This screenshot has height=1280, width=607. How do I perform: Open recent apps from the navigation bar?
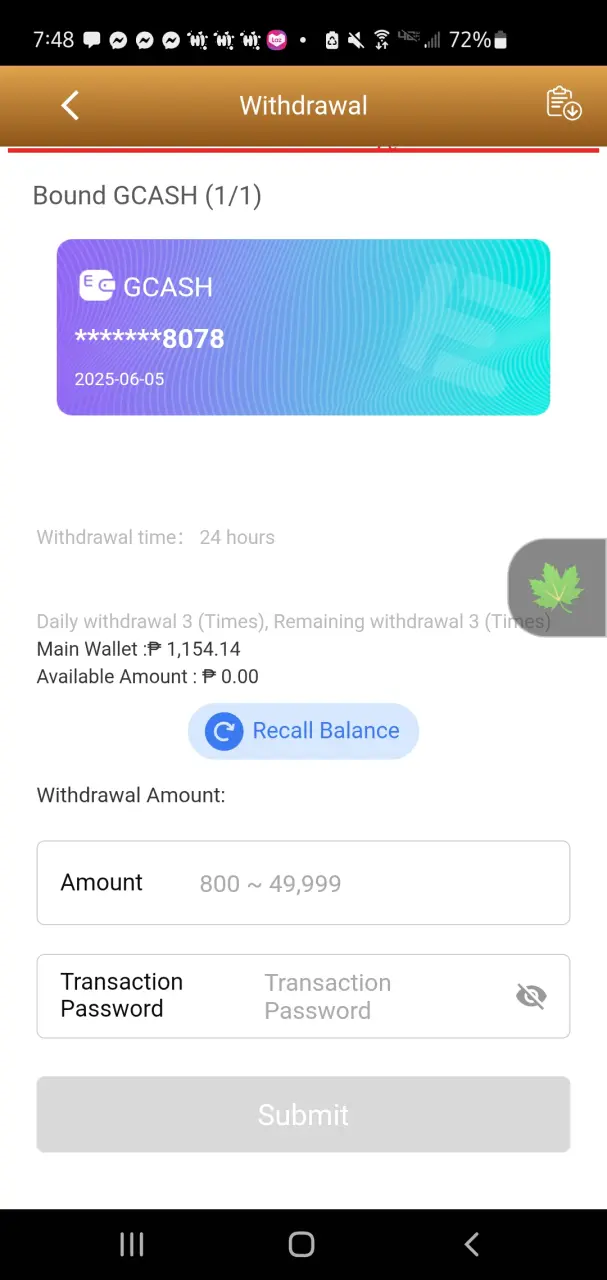(x=132, y=1244)
